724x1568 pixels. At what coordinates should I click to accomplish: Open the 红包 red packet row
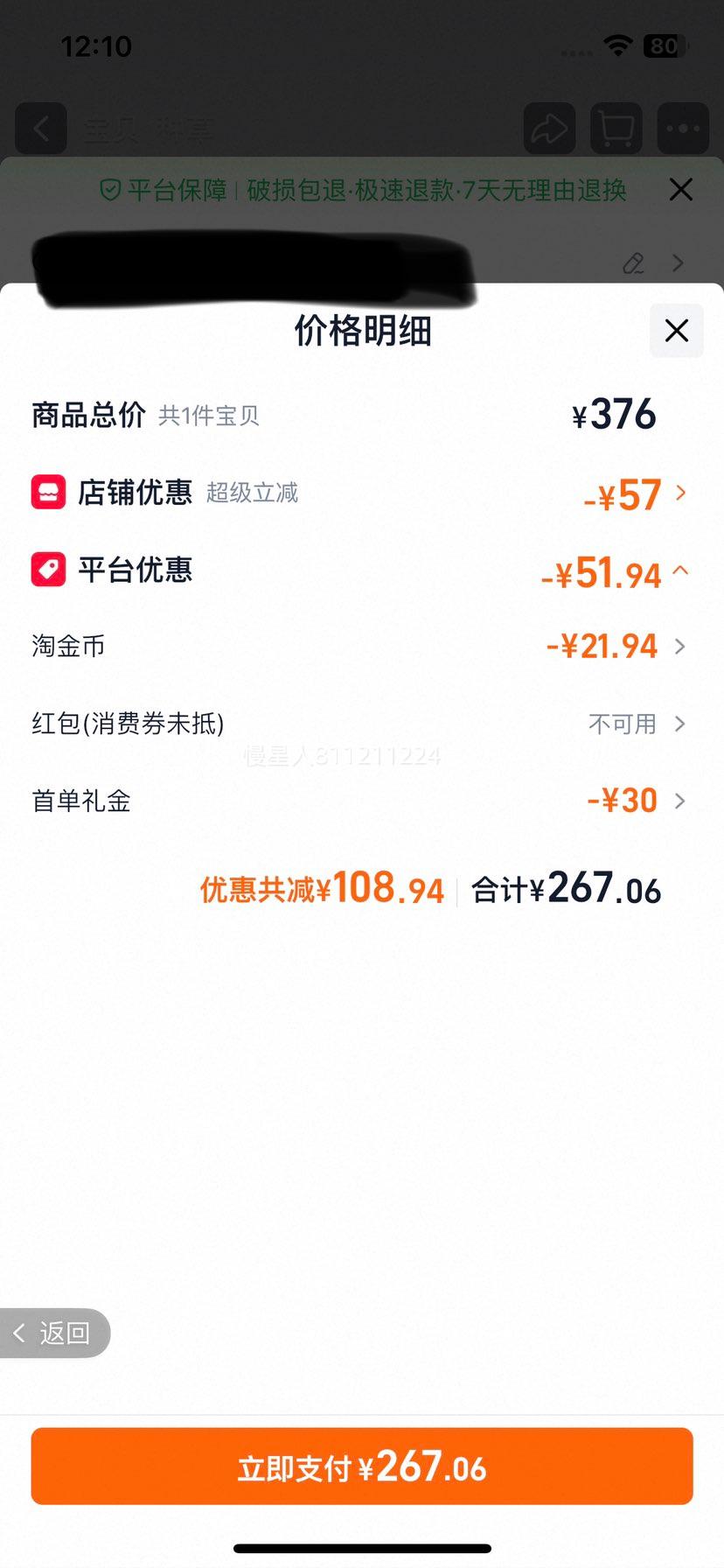coord(361,724)
